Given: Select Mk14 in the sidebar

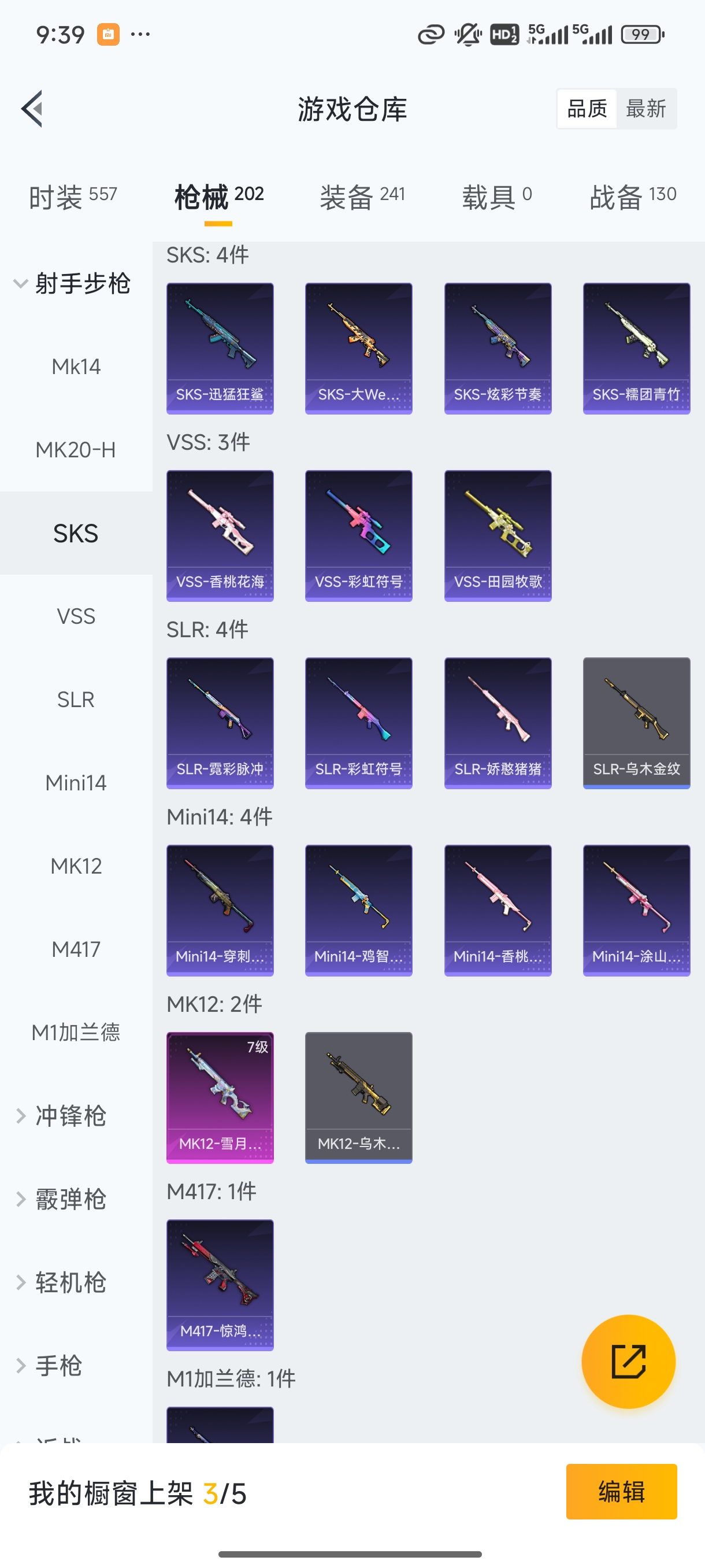Looking at the screenshot, I should 76,367.
